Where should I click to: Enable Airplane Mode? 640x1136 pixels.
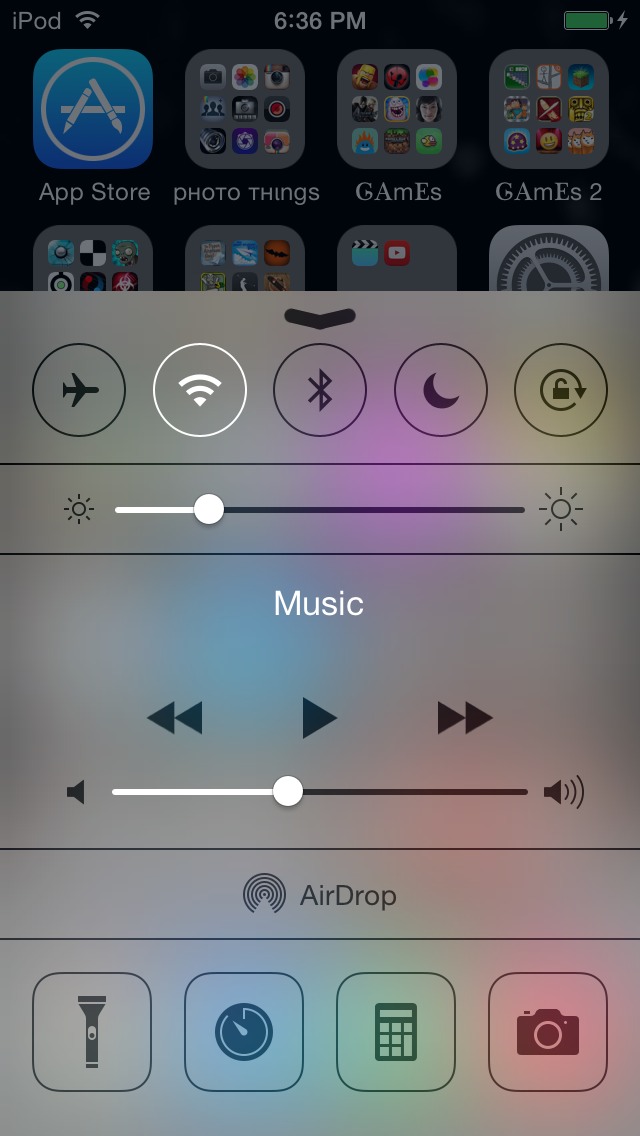coord(79,390)
